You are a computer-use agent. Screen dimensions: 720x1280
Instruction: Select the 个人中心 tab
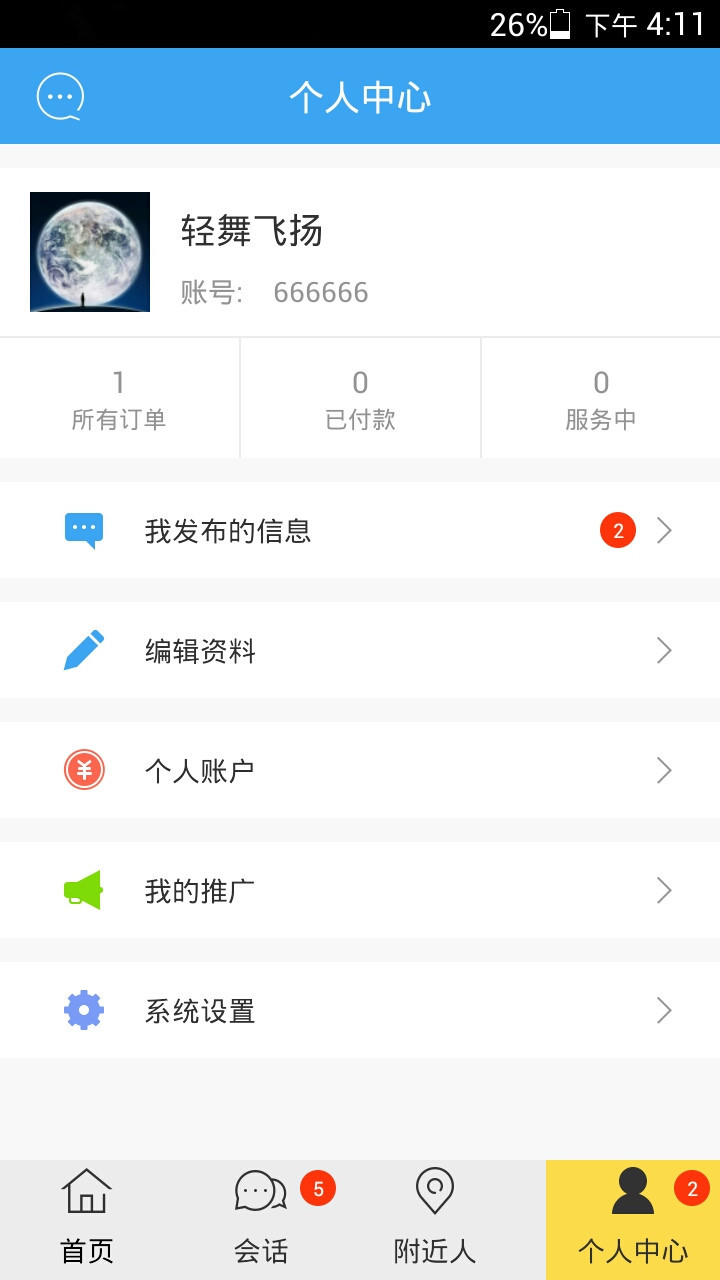[633, 1220]
